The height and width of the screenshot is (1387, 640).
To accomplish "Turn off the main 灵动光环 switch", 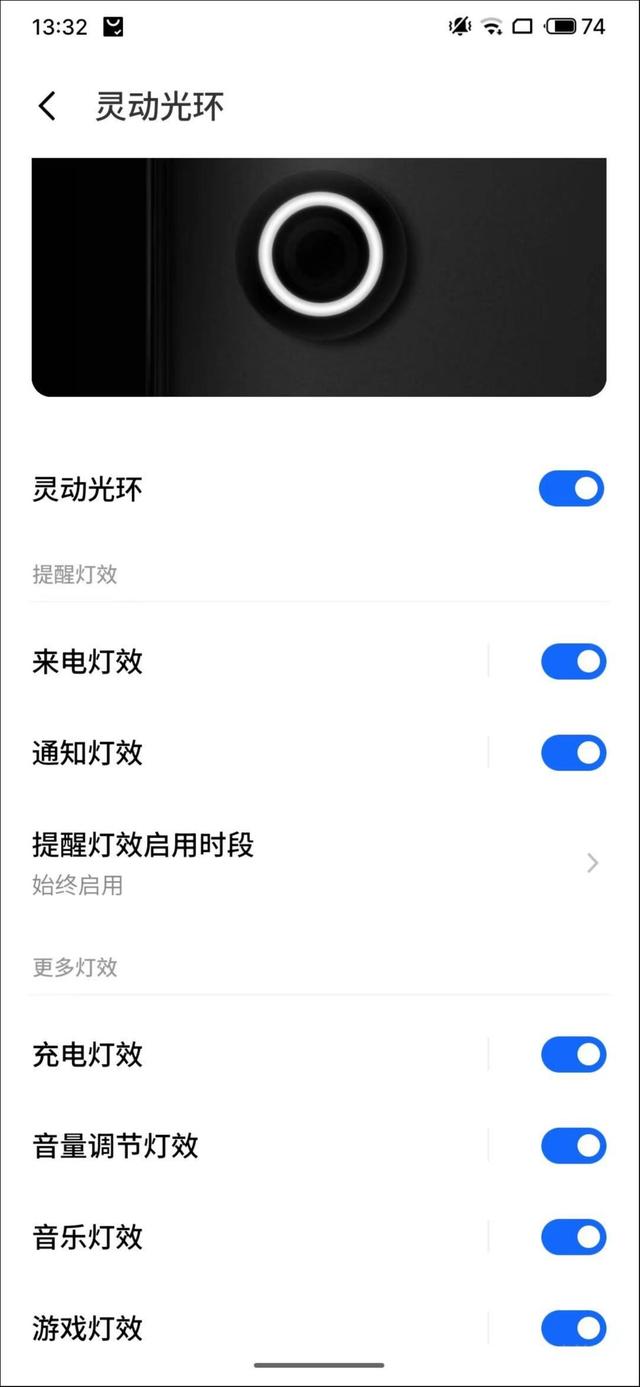I will point(572,489).
